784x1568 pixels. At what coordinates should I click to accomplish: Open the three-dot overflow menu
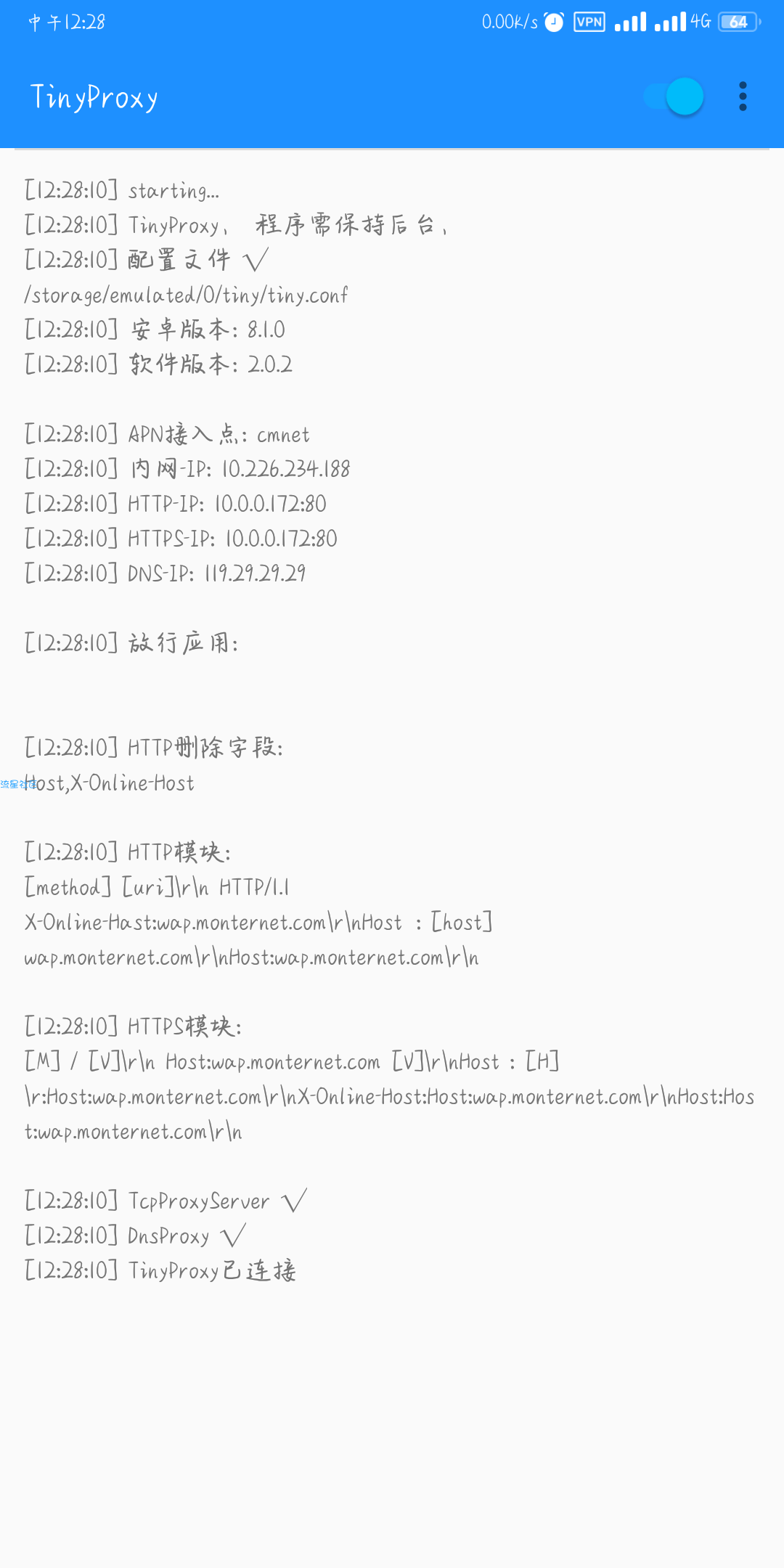(742, 97)
